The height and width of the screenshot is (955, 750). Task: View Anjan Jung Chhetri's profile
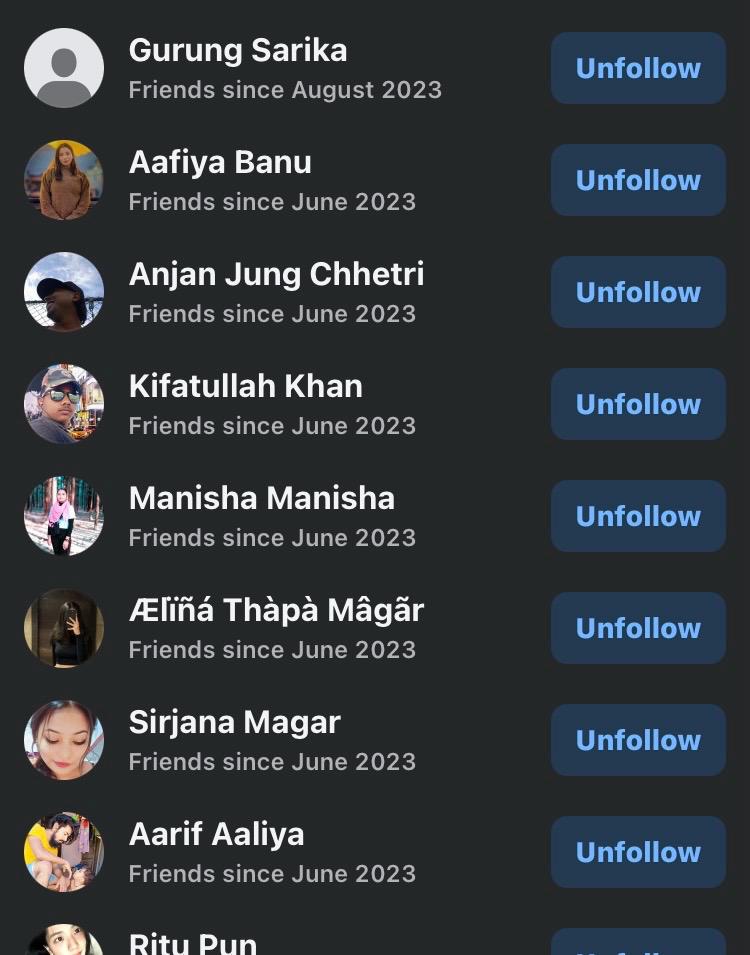(x=276, y=275)
